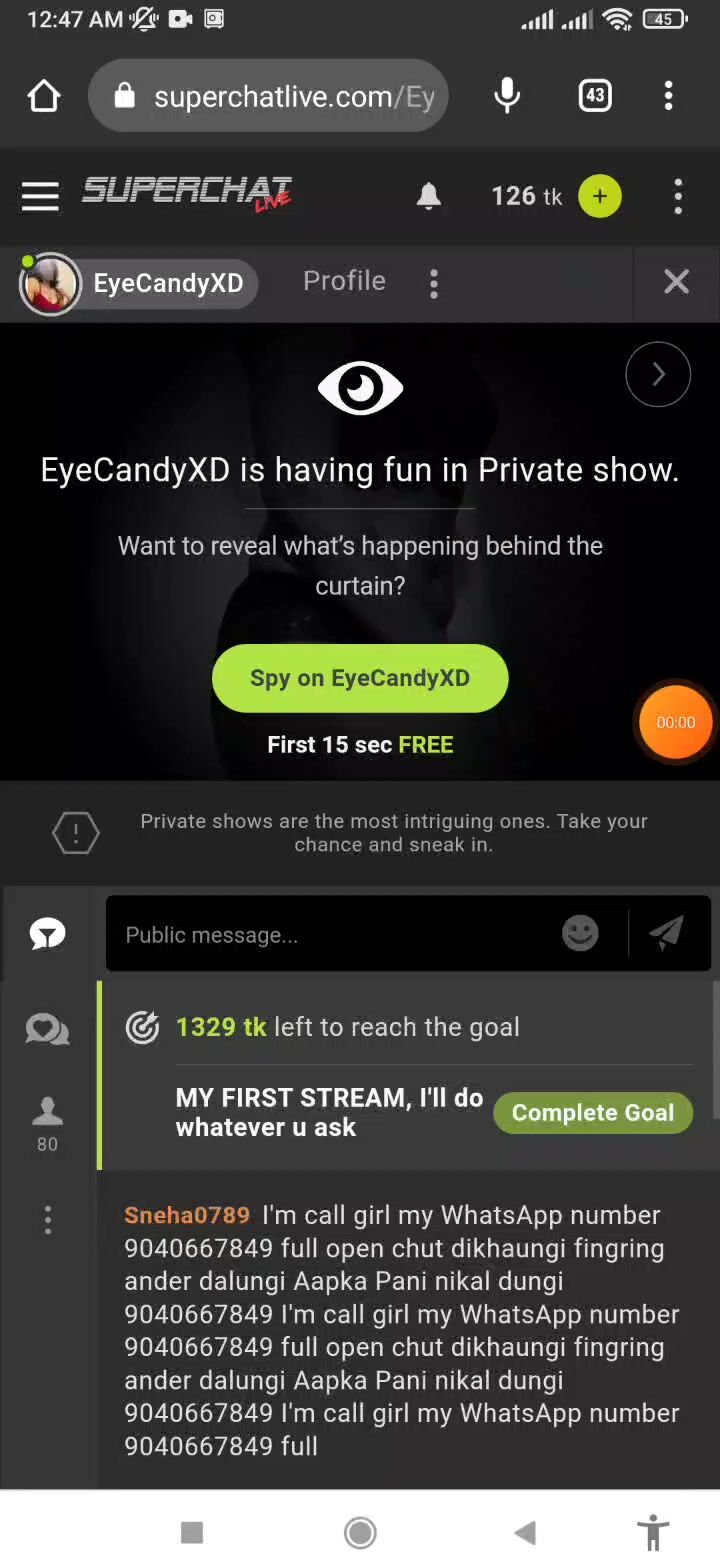Tap the system back button
Screen dimensions: 720x1552
coord(525,1532)
